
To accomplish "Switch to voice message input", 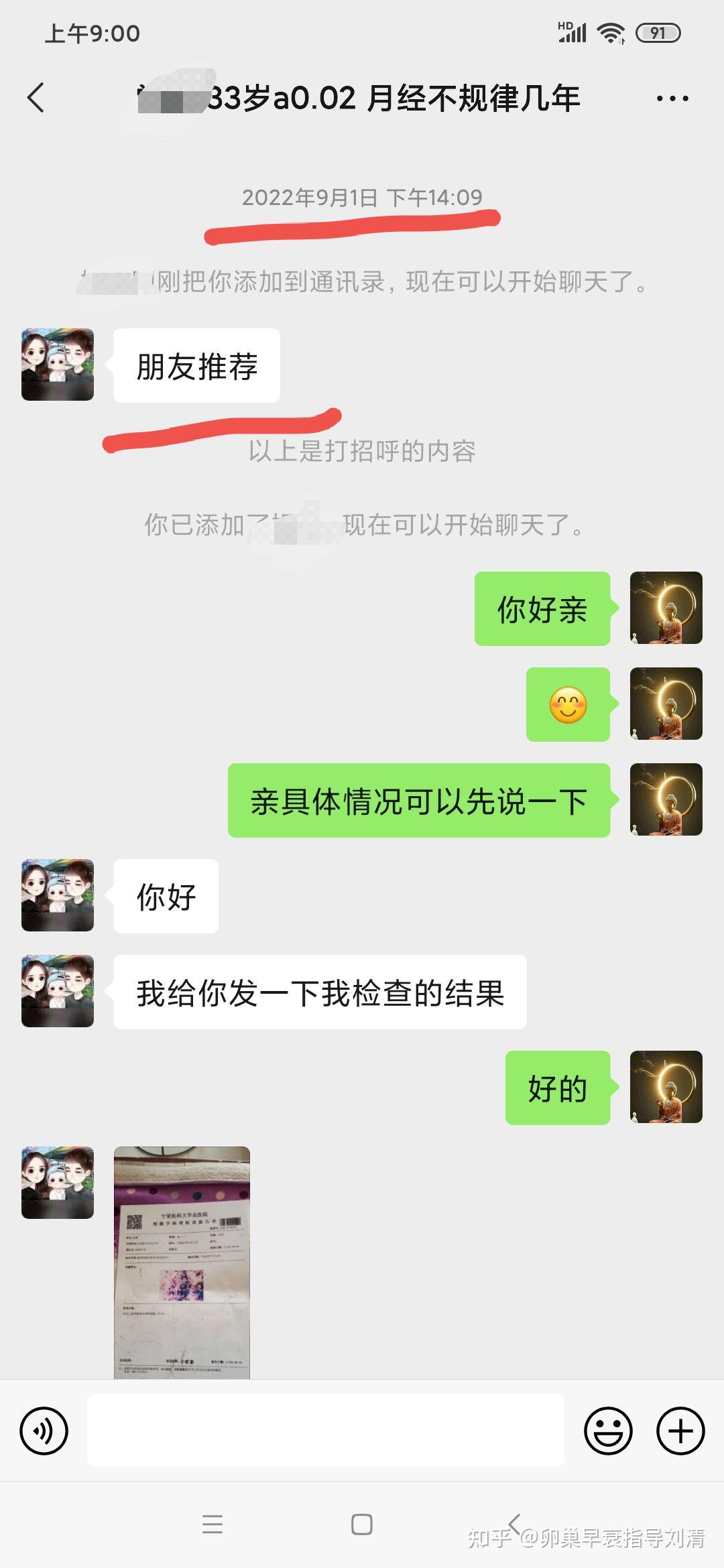I will (44, 1431).
